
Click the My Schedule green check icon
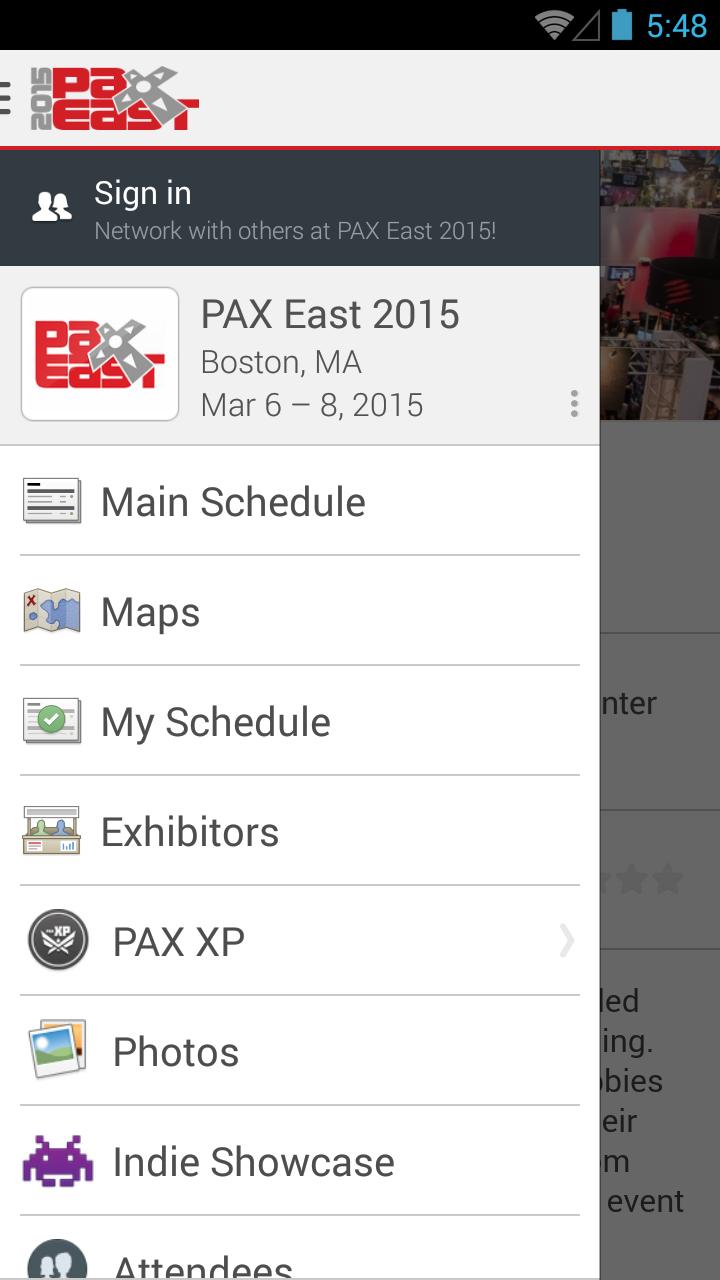[50, 721]
